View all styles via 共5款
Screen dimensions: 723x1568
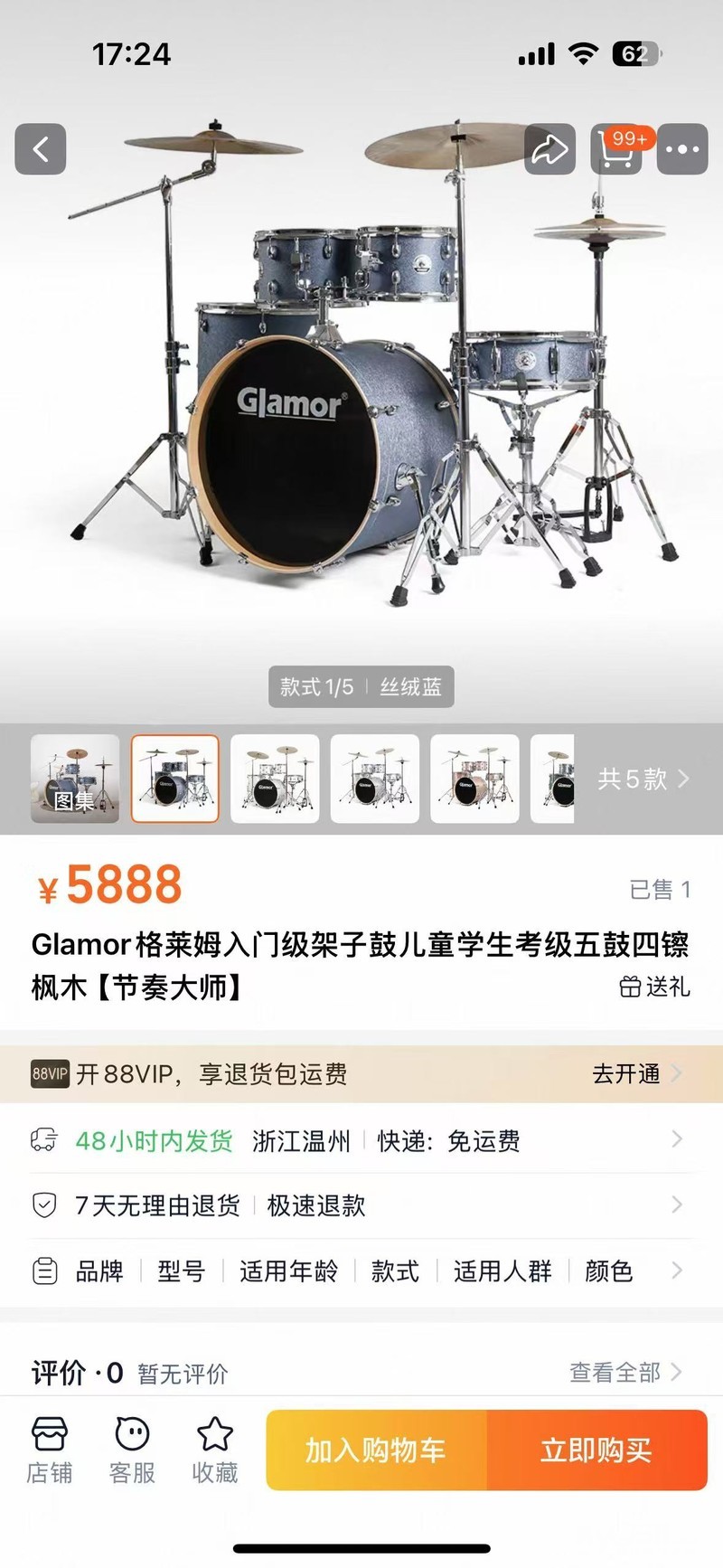pyautogui.click(x=643, y=779)
